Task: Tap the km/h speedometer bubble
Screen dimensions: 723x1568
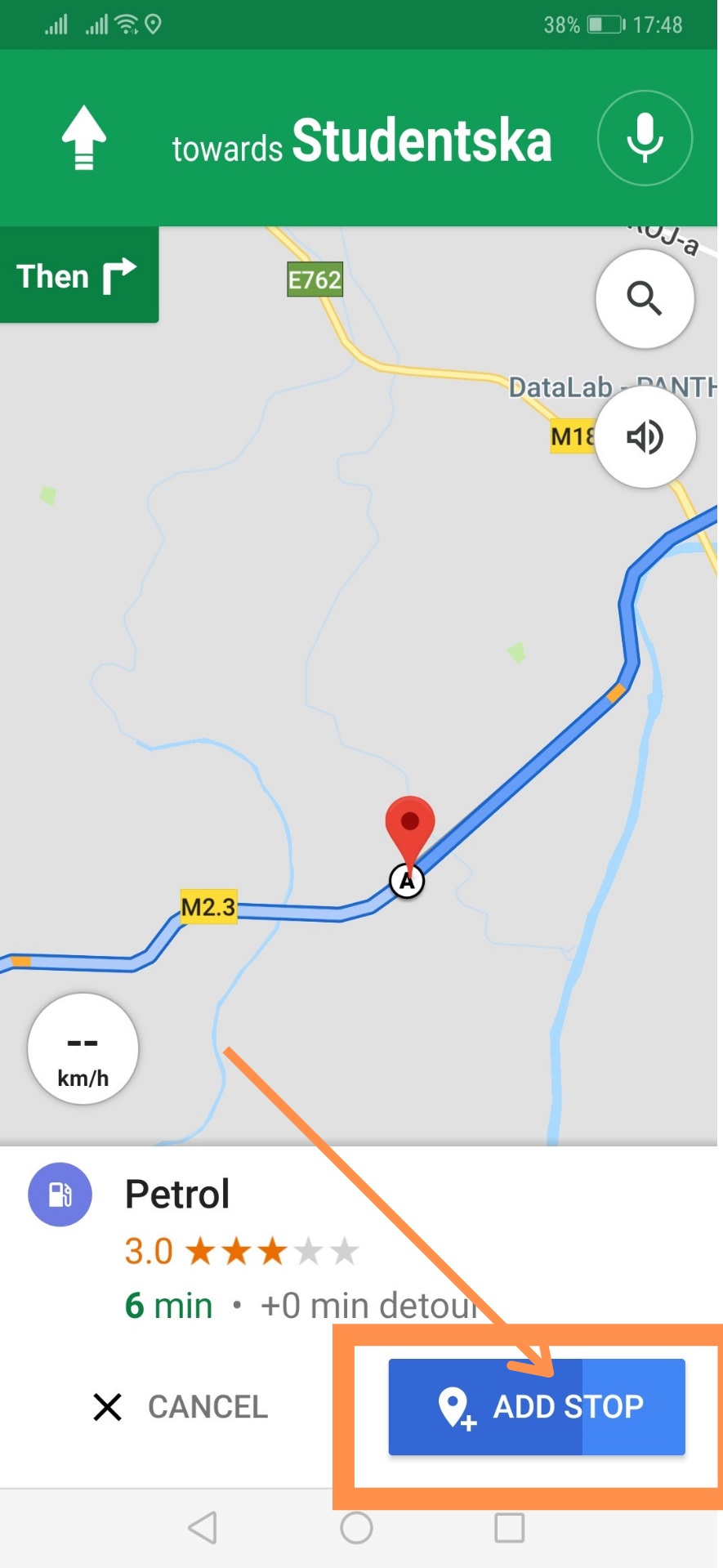Action: point(83,1049)
